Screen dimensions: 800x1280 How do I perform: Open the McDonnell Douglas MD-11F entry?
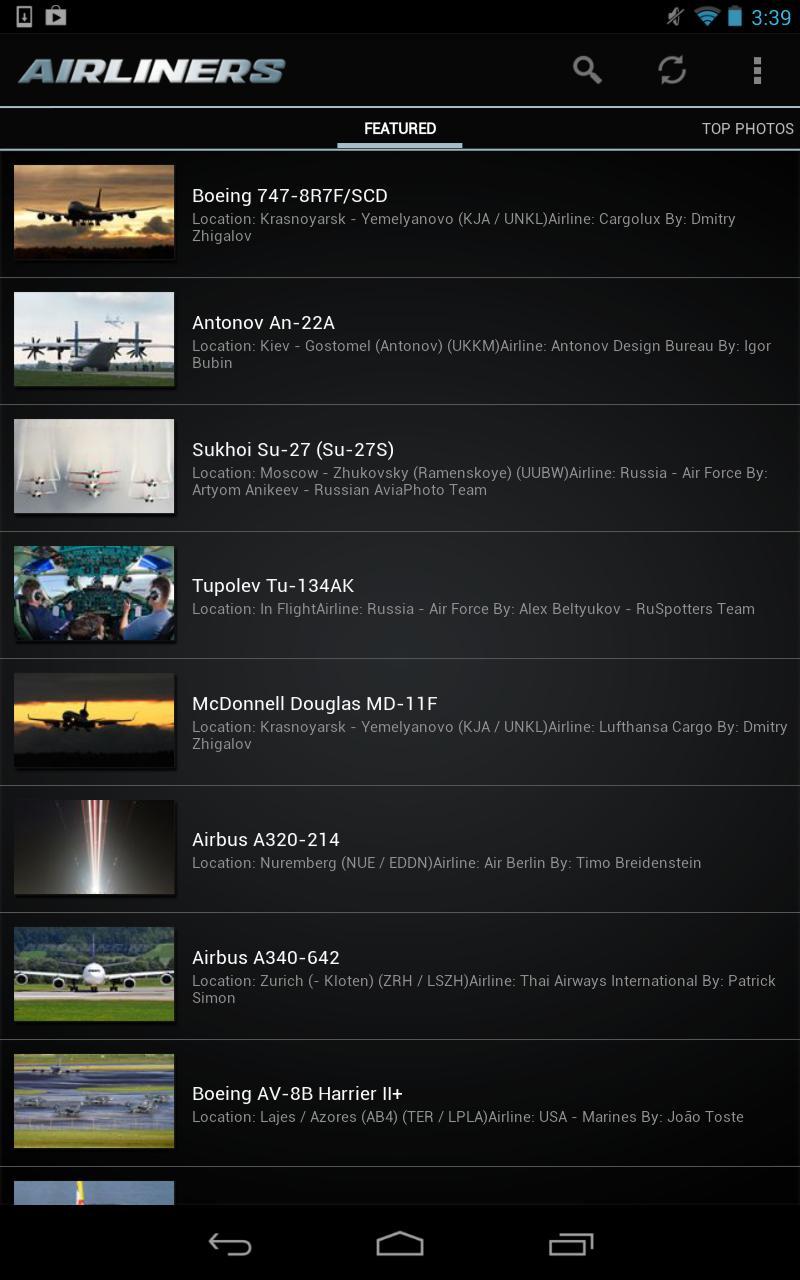click(x=400, y=720)
